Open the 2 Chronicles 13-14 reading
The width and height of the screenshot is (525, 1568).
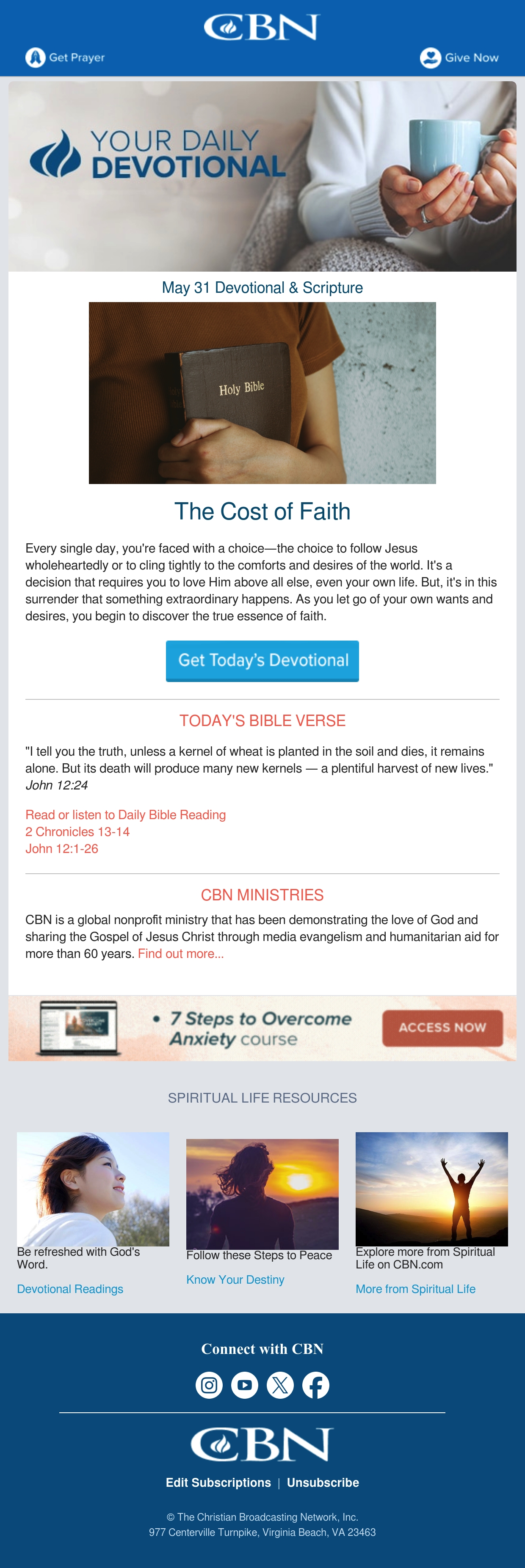pos(77,831)
